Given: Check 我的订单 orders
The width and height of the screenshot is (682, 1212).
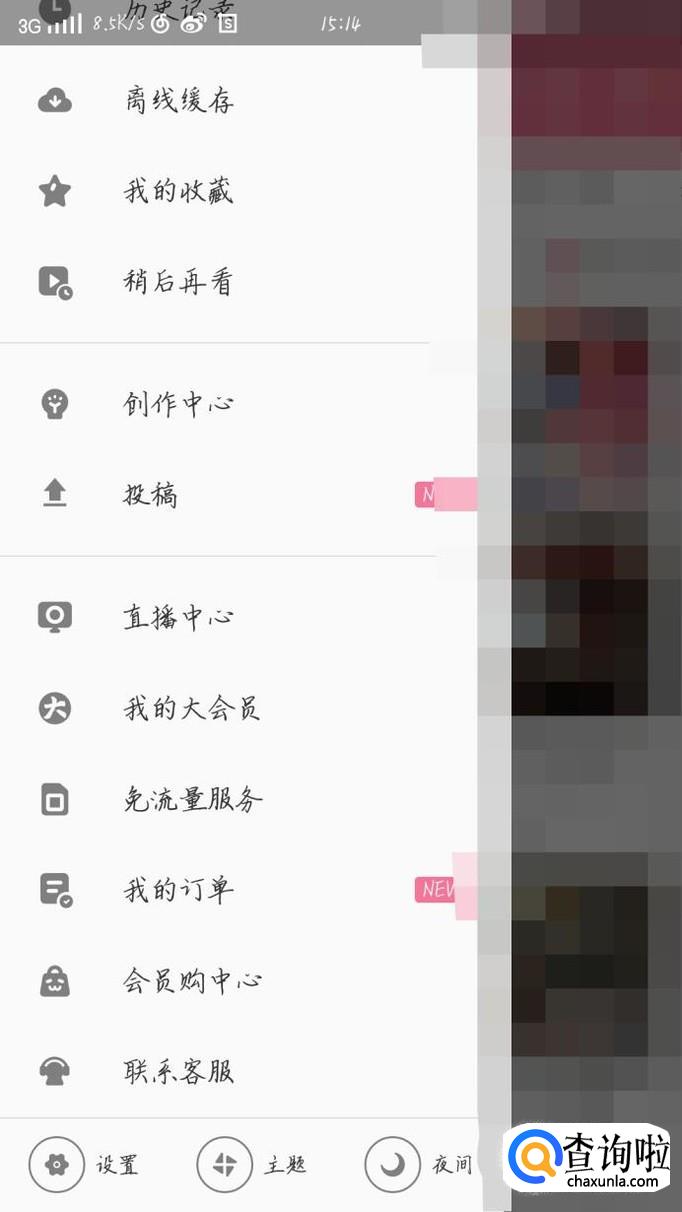Looking at the screenshot, I should click(x=178, y=890).
